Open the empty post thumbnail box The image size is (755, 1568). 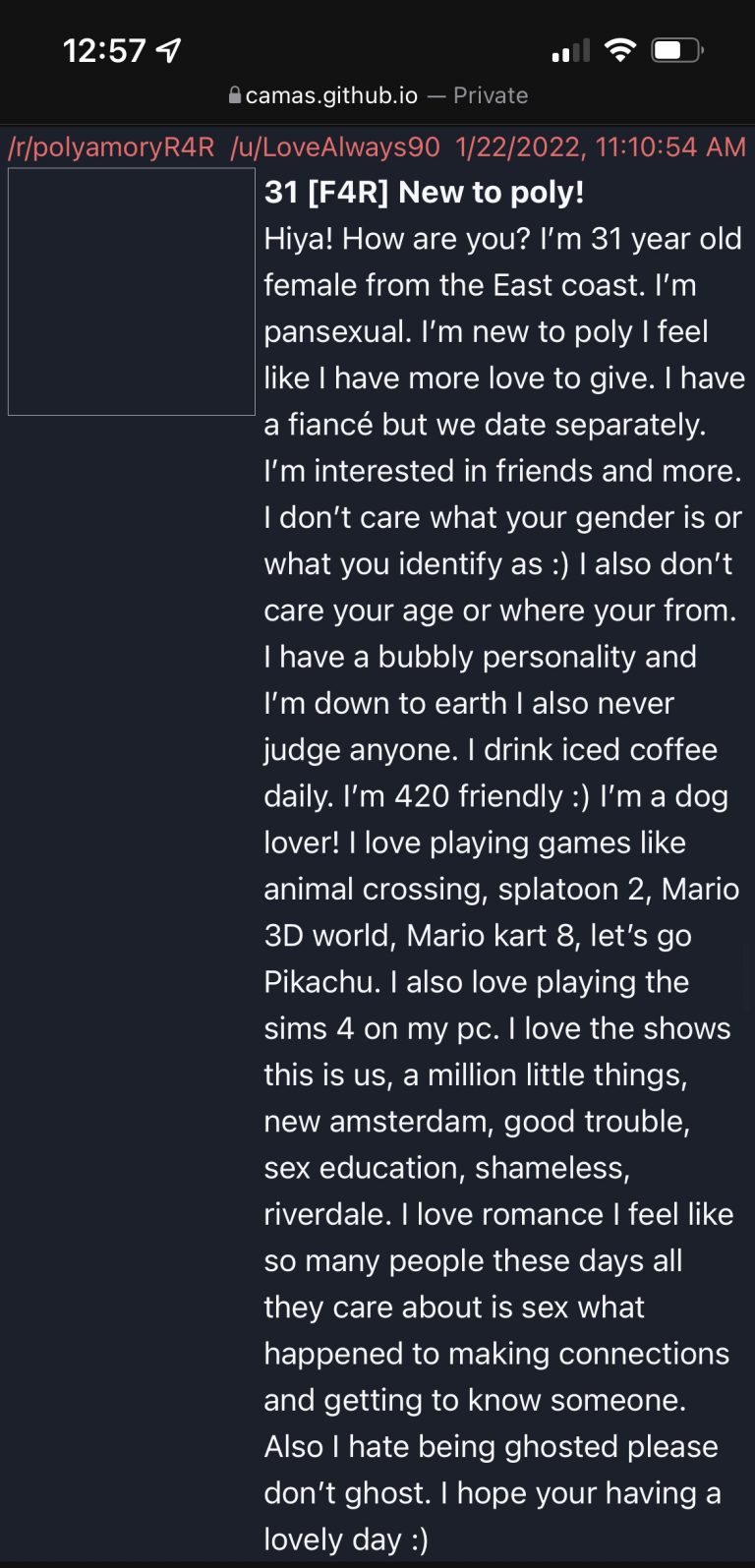pyautogui.click(x=132, y=292)
